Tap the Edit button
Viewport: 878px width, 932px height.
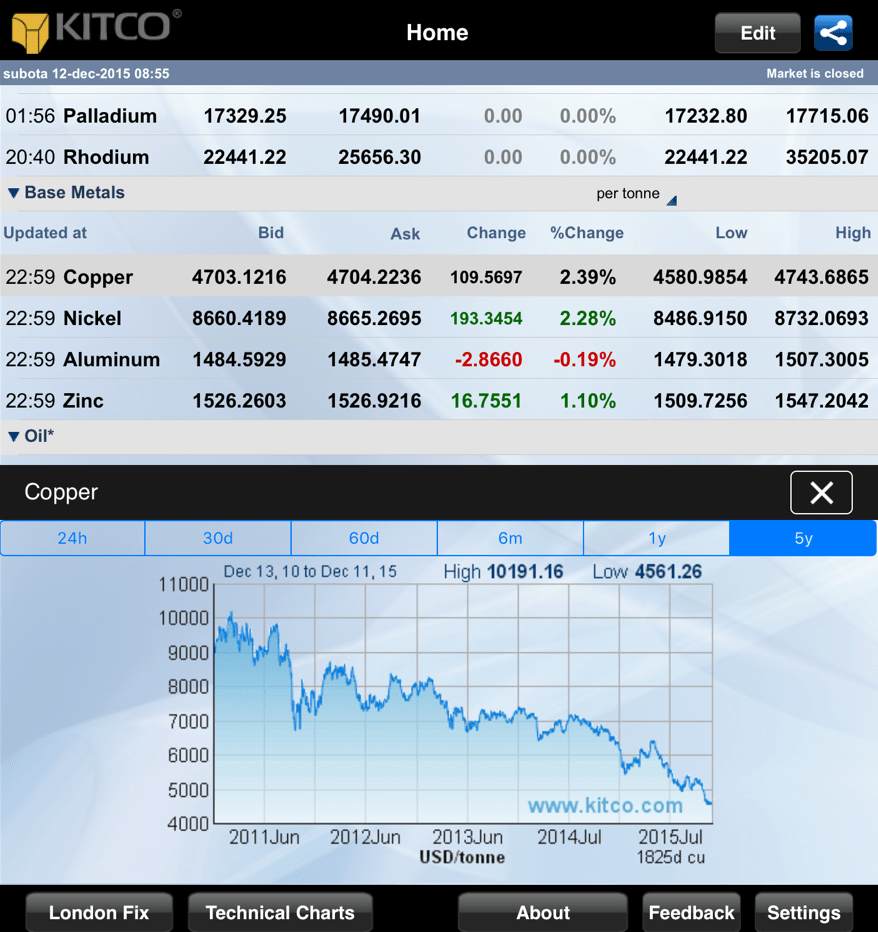coord(757,33)
